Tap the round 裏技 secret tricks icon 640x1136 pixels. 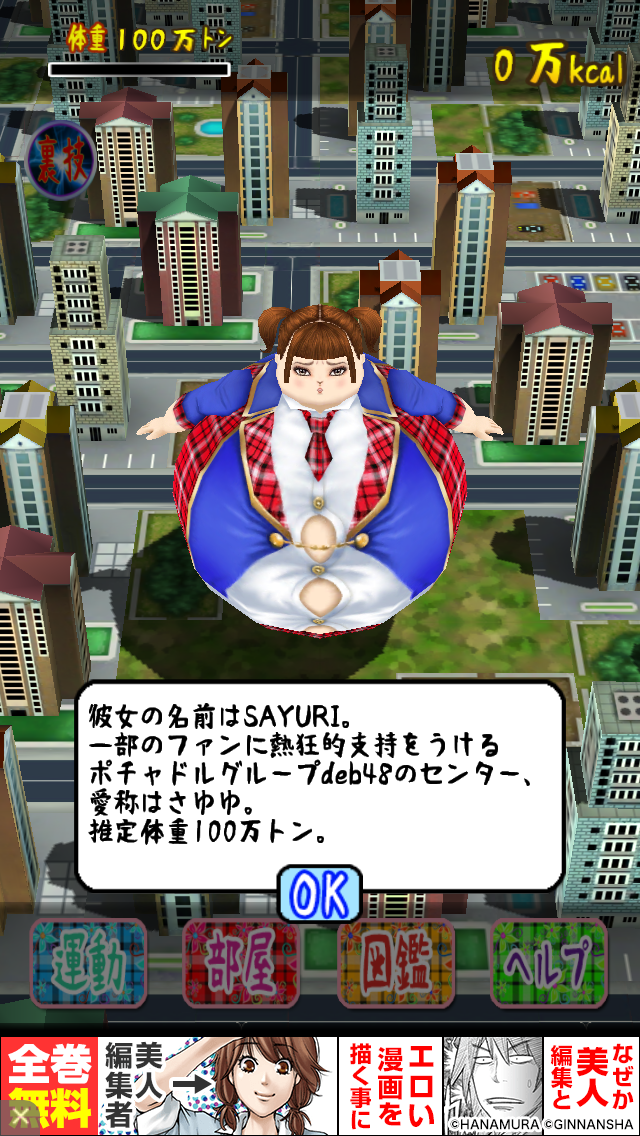tap(60, 160)
